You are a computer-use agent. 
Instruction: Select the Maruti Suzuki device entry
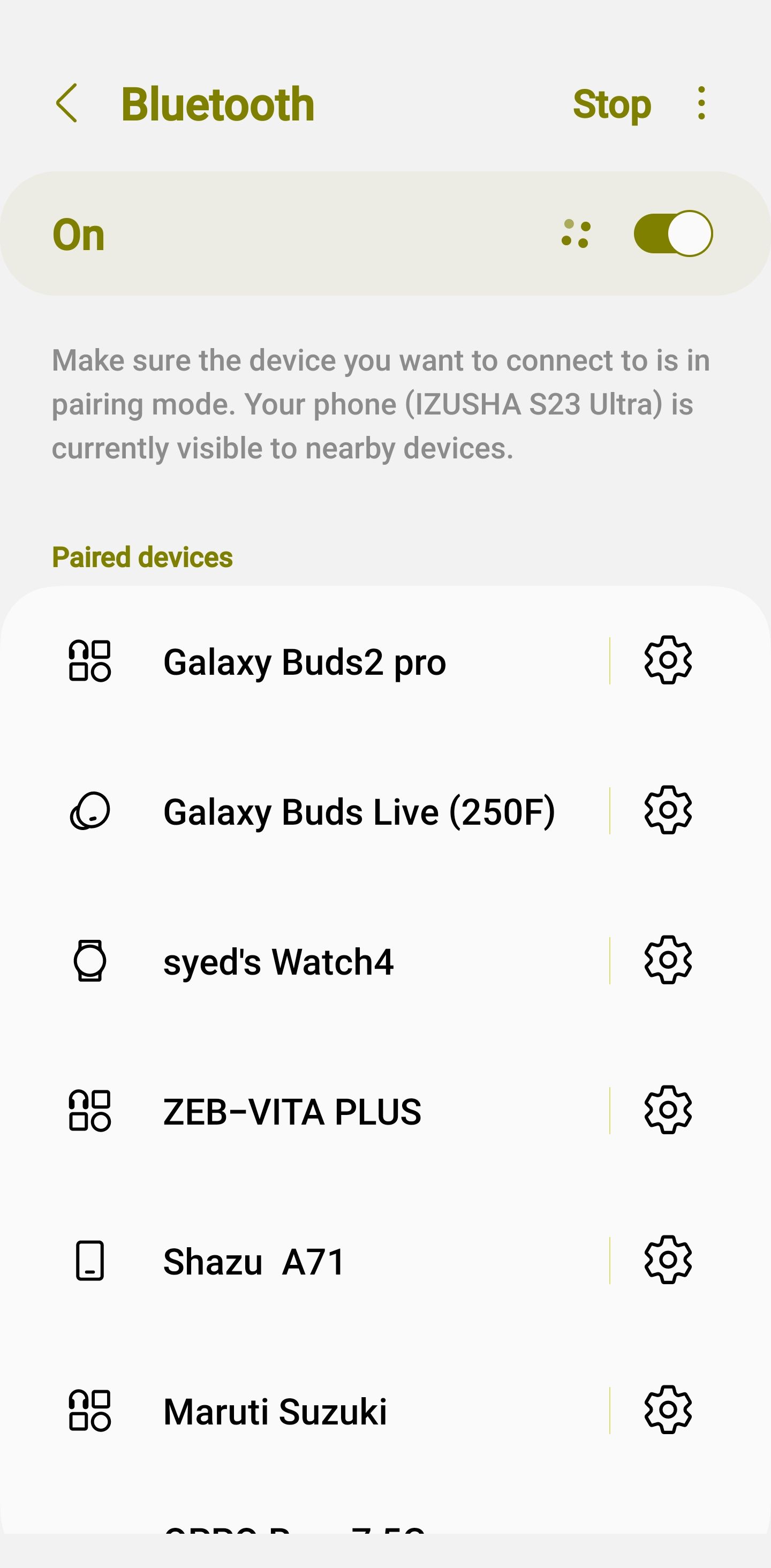pyautogui.click(x=276, y=1411)
